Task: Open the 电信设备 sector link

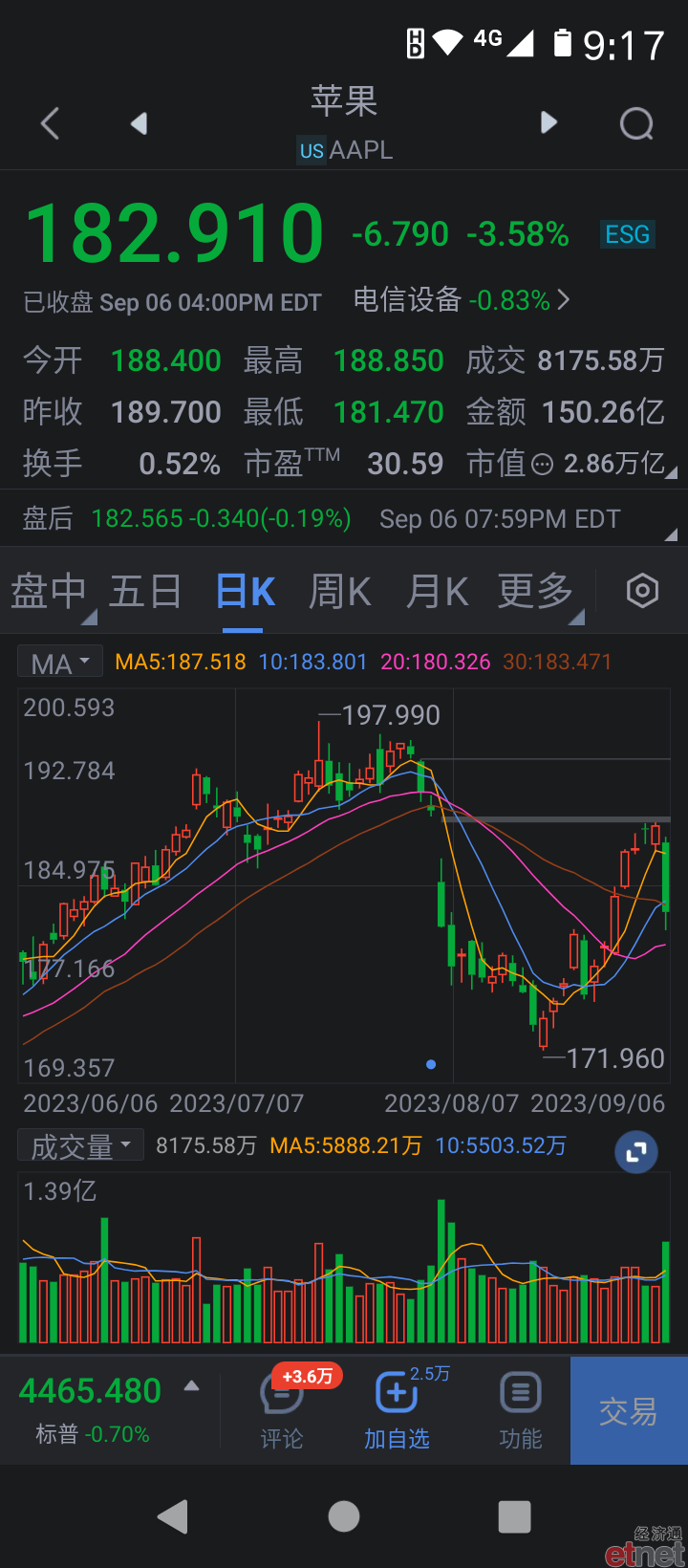Action: pyautogui.click(x=462, y=300)
